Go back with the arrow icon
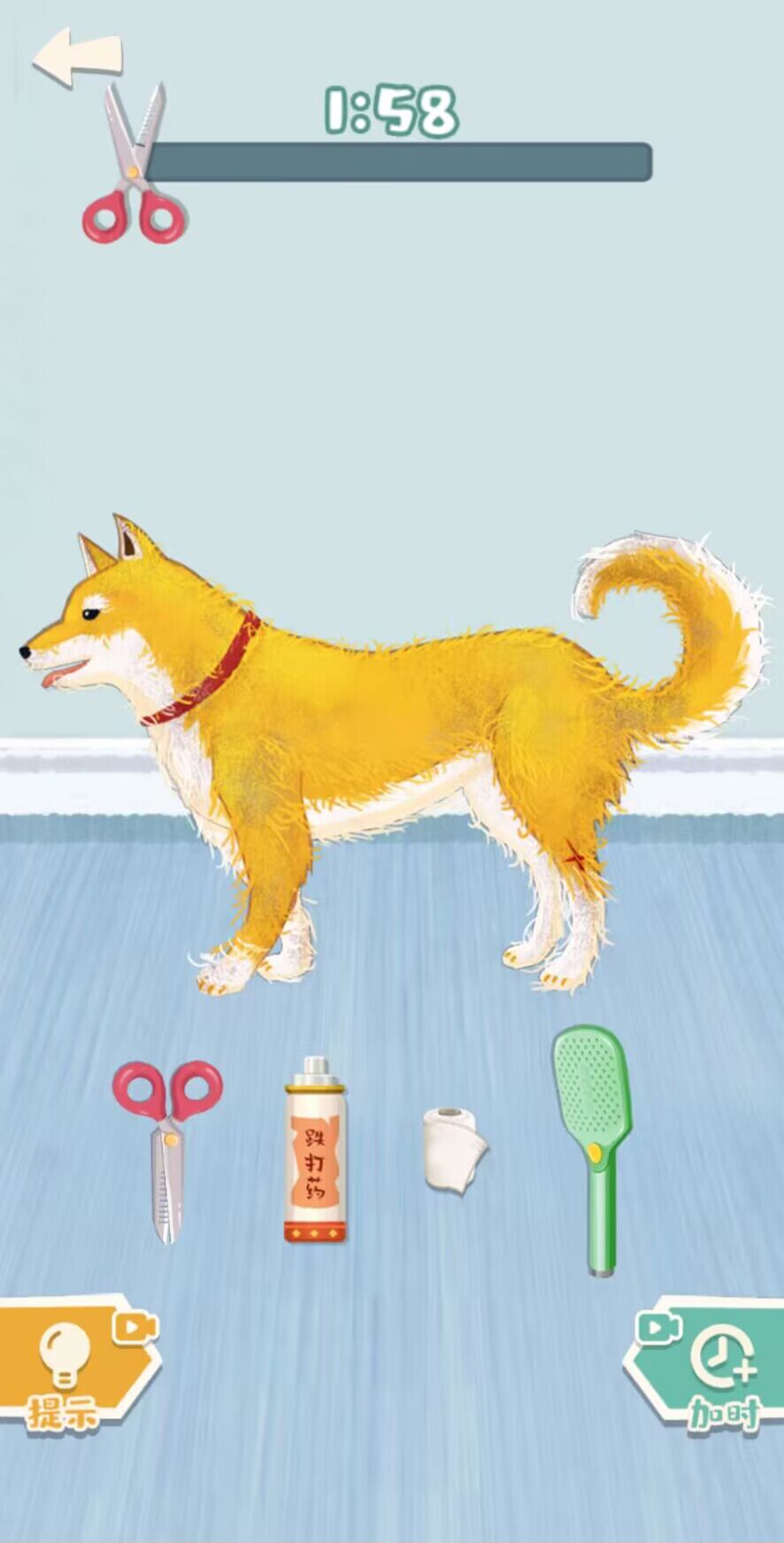The width and height of the screenshot is (784, 1543). click(x=76, y=57)
